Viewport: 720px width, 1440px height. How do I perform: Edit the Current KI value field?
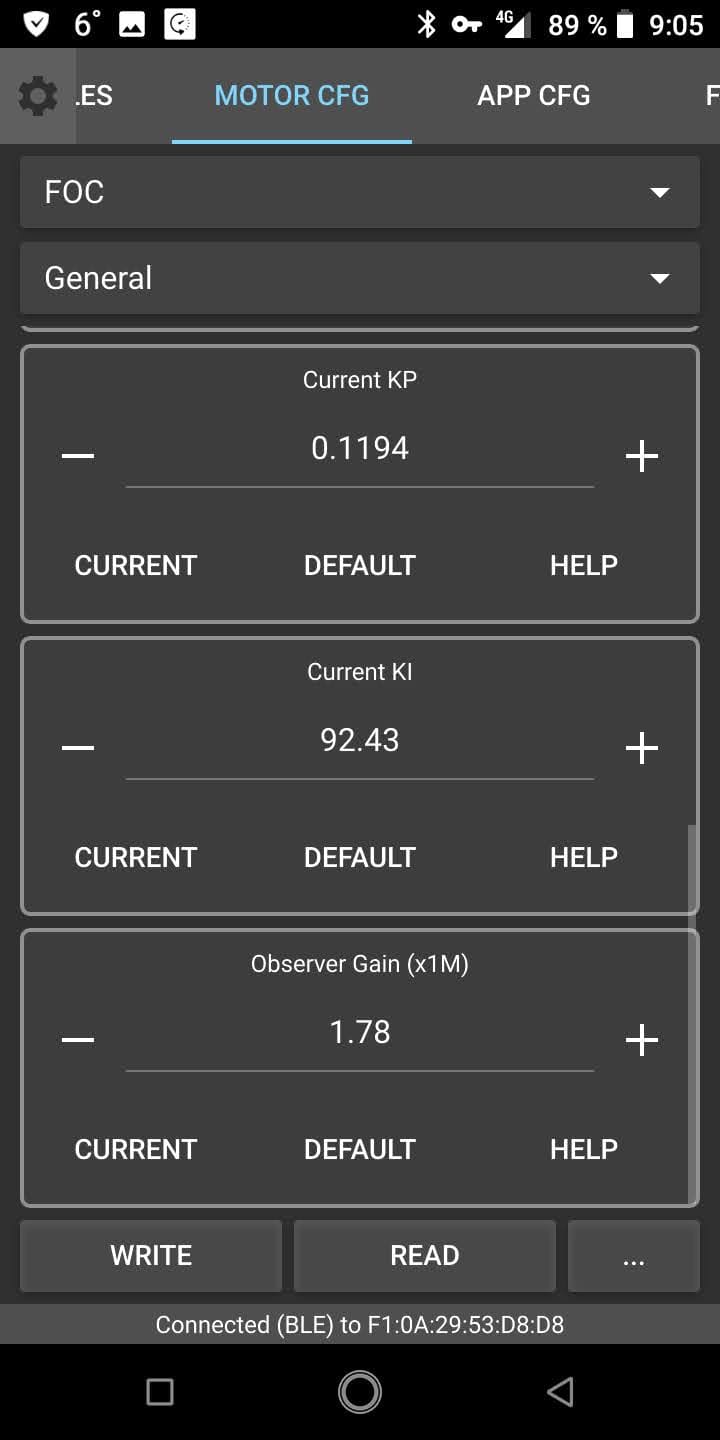tap(360, 741)
